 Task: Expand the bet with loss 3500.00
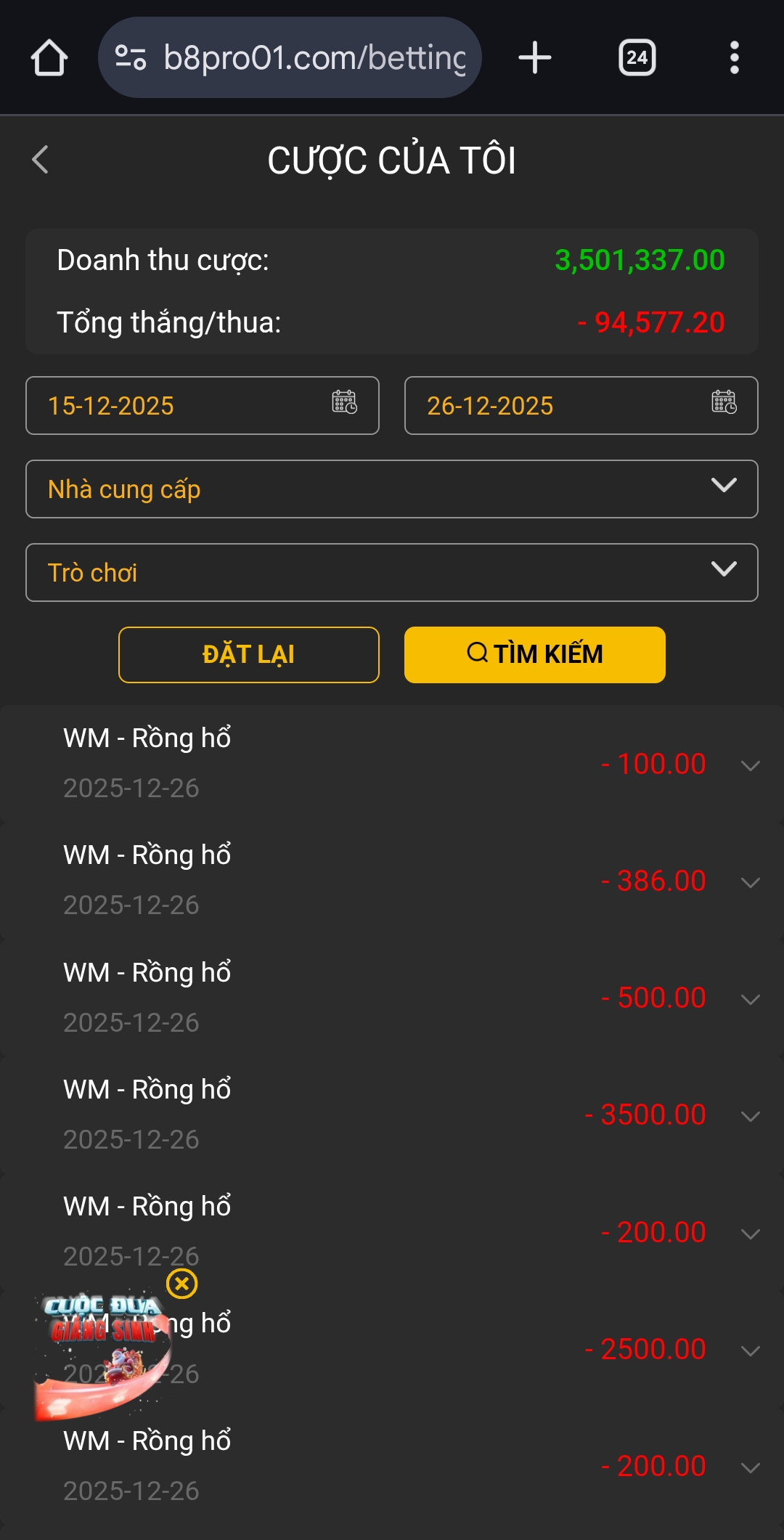point(750,1116)
